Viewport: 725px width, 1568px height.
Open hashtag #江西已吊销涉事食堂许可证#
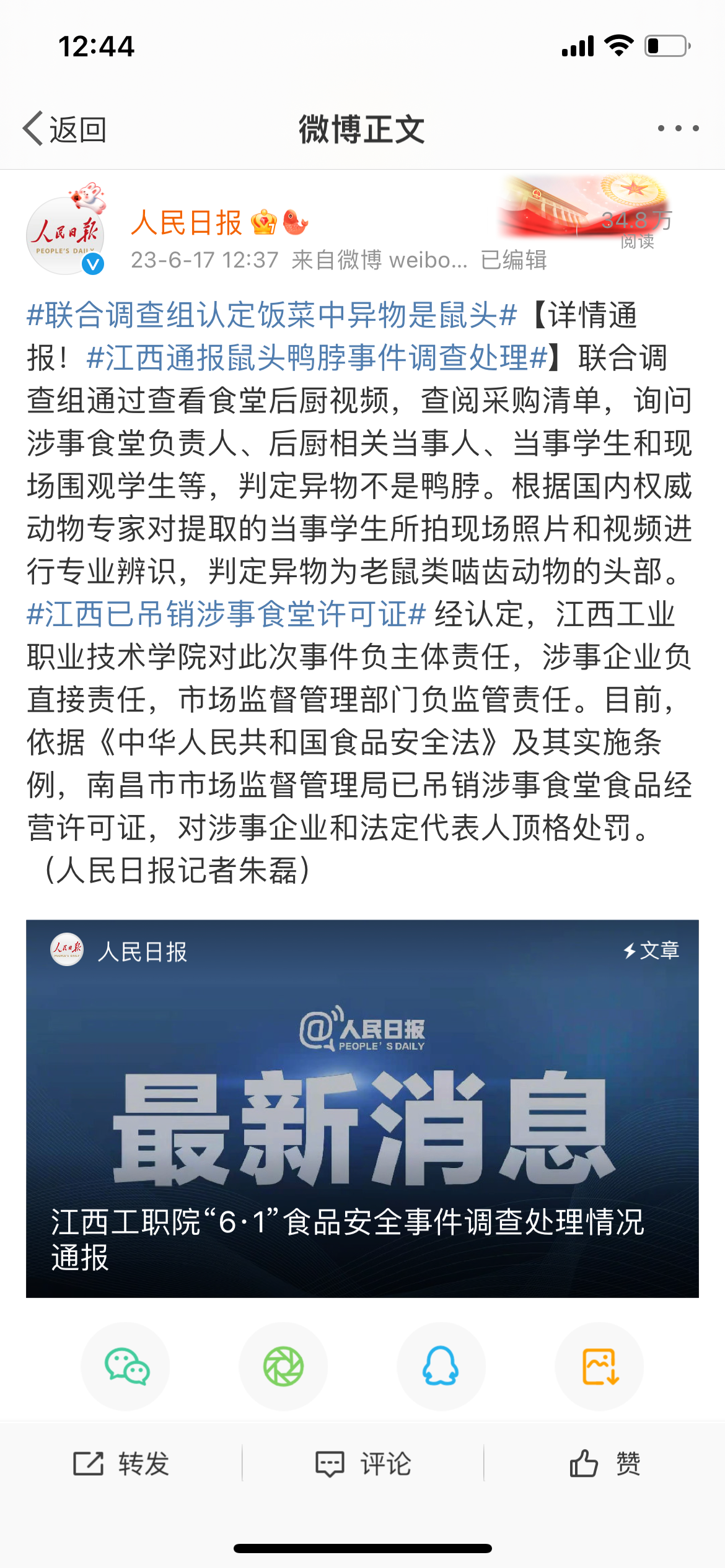pos(226,614)
